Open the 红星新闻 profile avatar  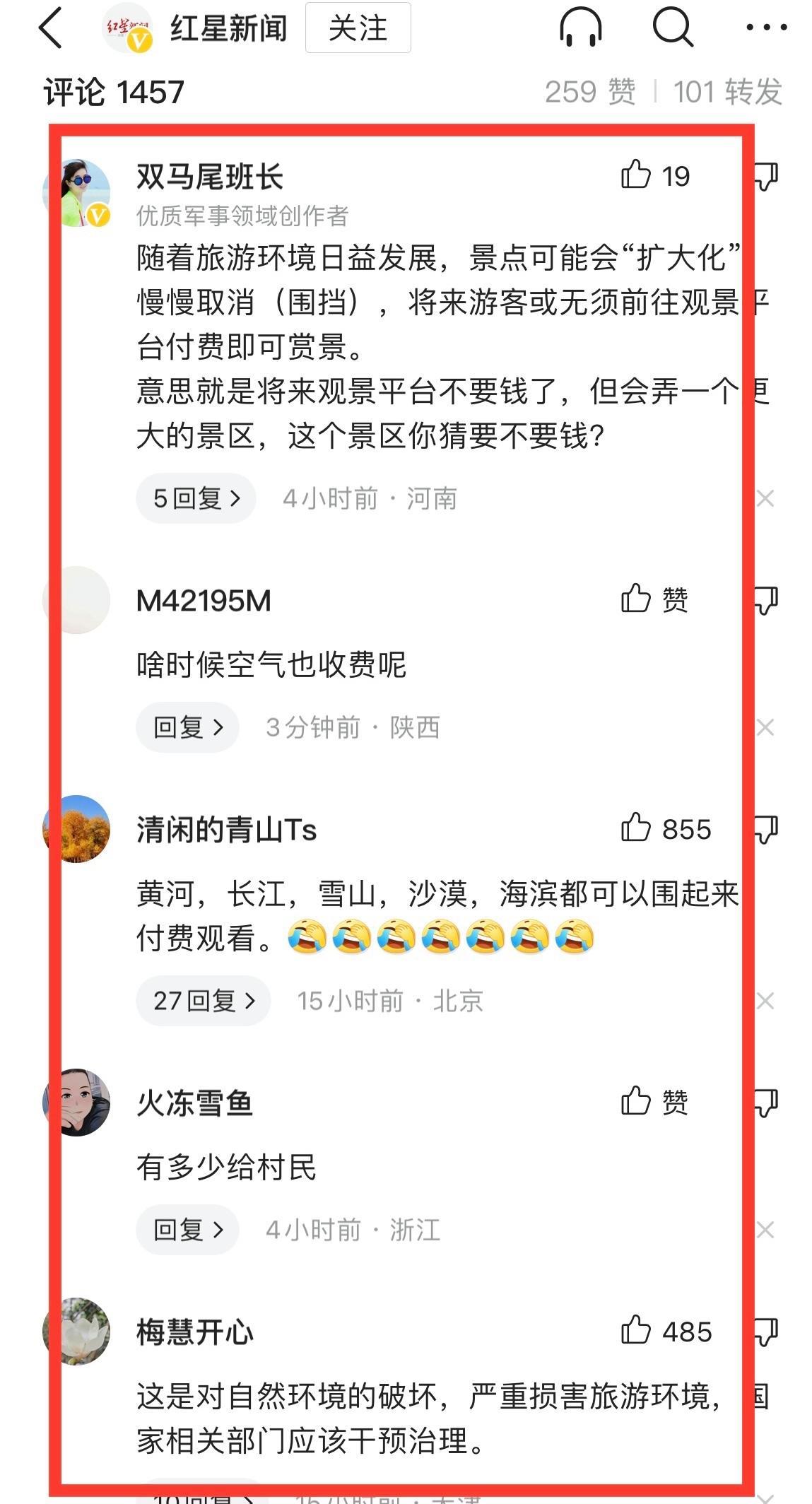coord(127,28)
